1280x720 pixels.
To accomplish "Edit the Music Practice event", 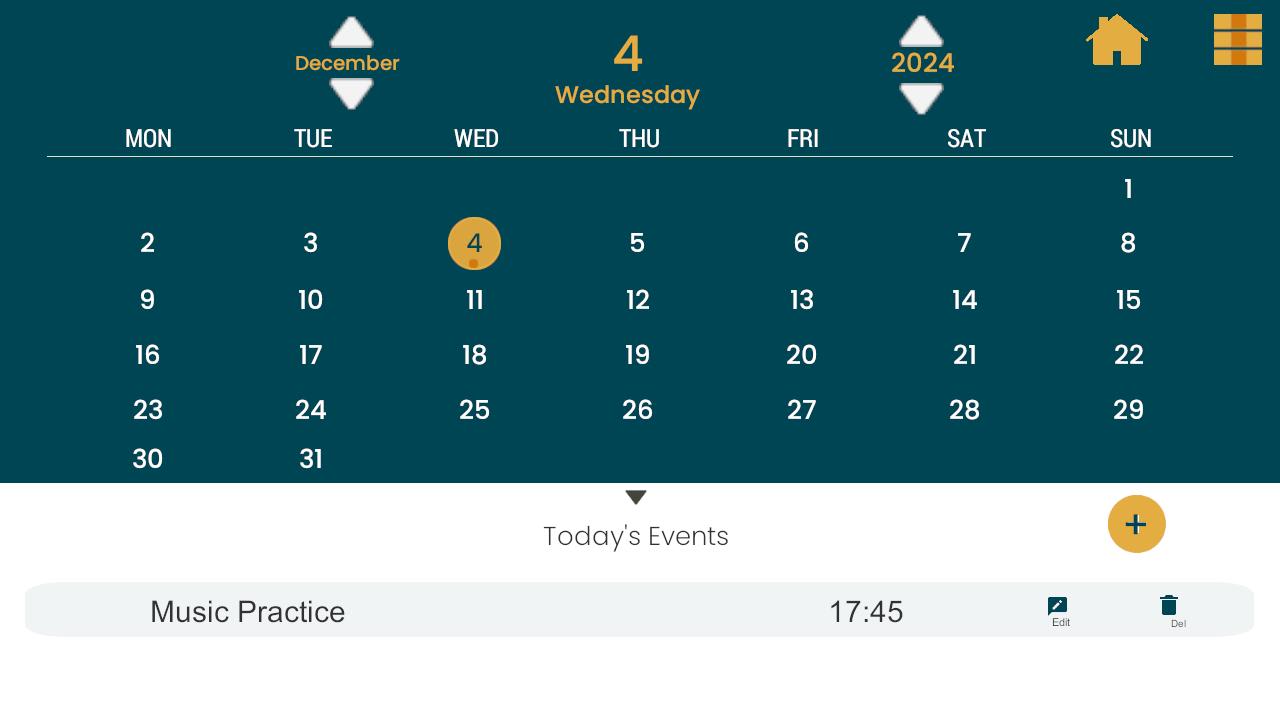I will [1058, 610].
